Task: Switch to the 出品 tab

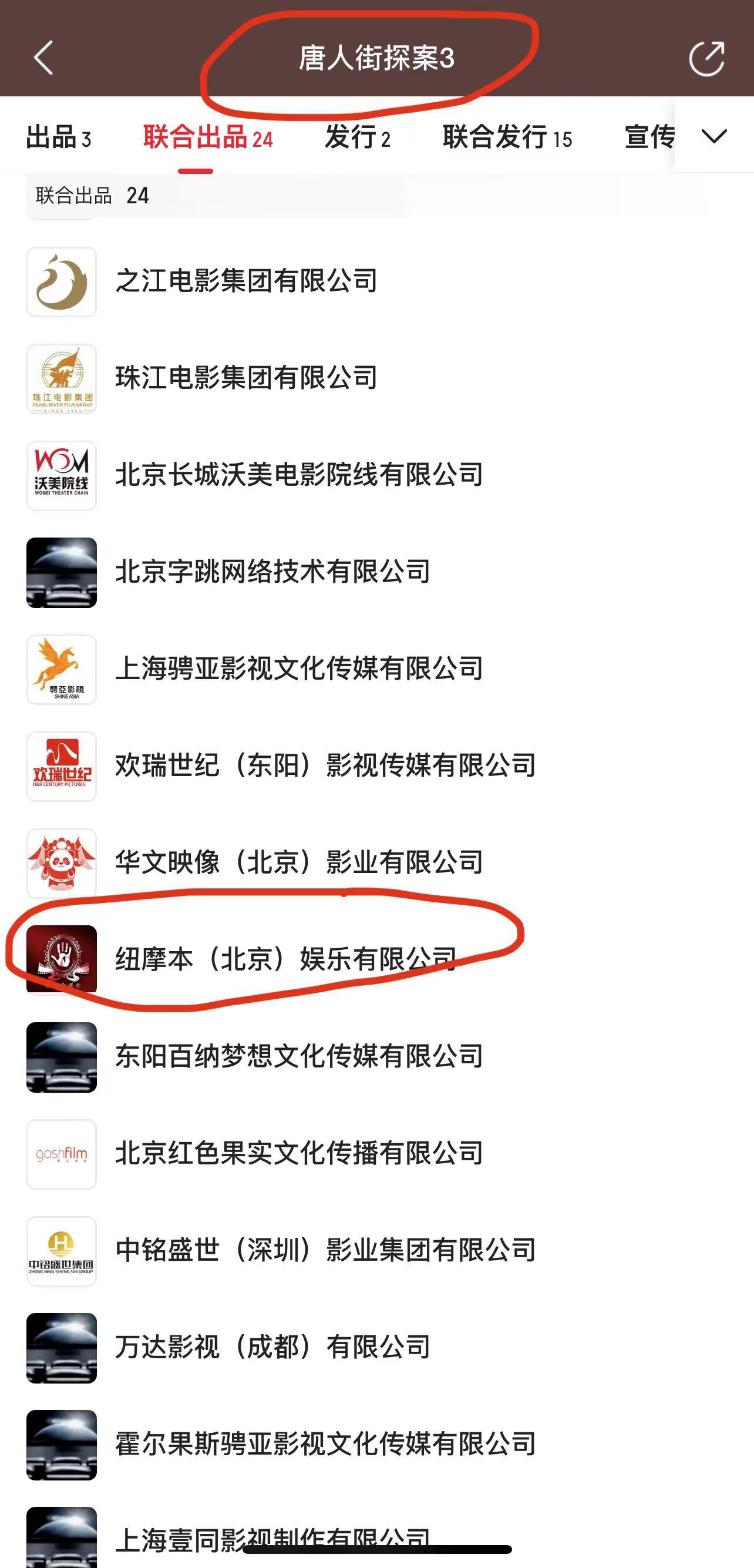Action: tap(58, 136)
